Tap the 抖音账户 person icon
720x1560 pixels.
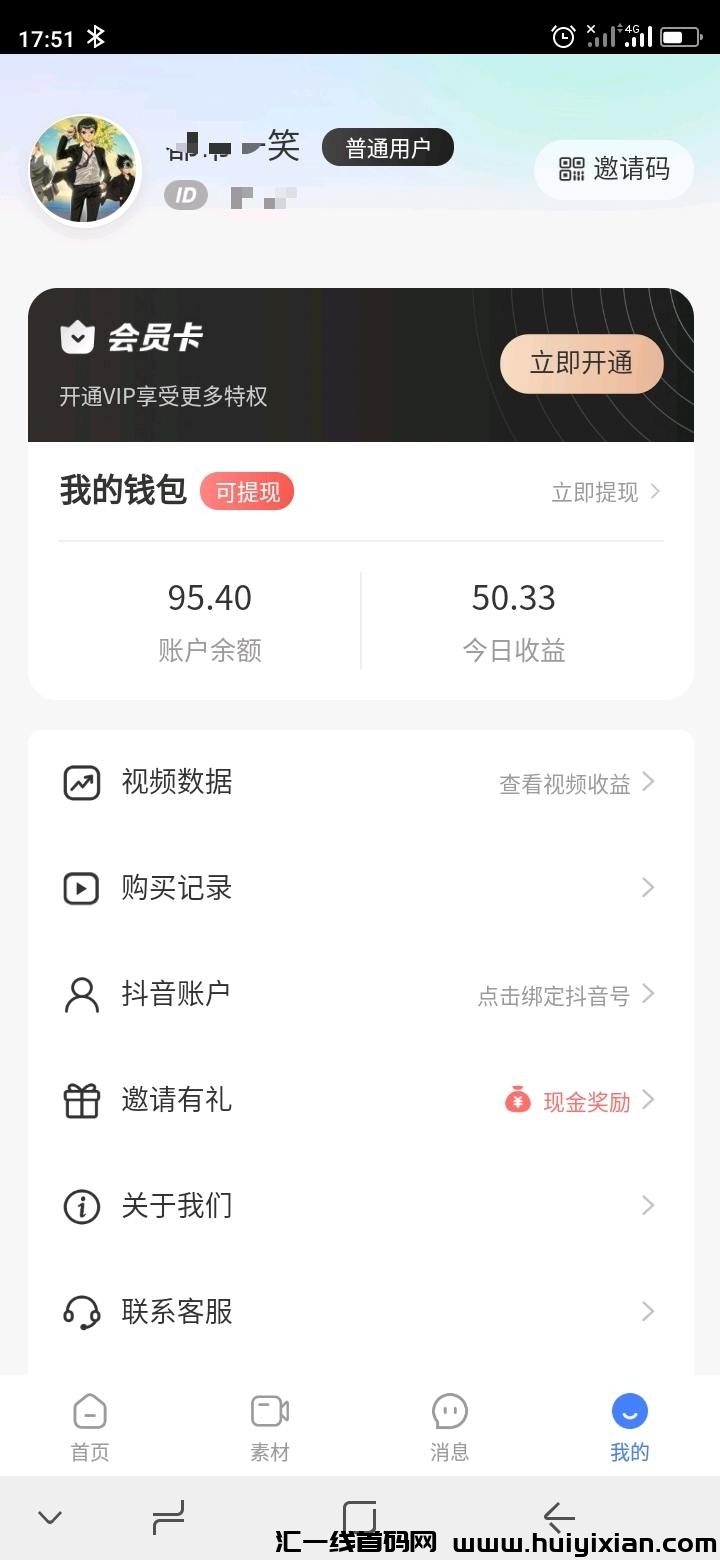pos(81,994)
